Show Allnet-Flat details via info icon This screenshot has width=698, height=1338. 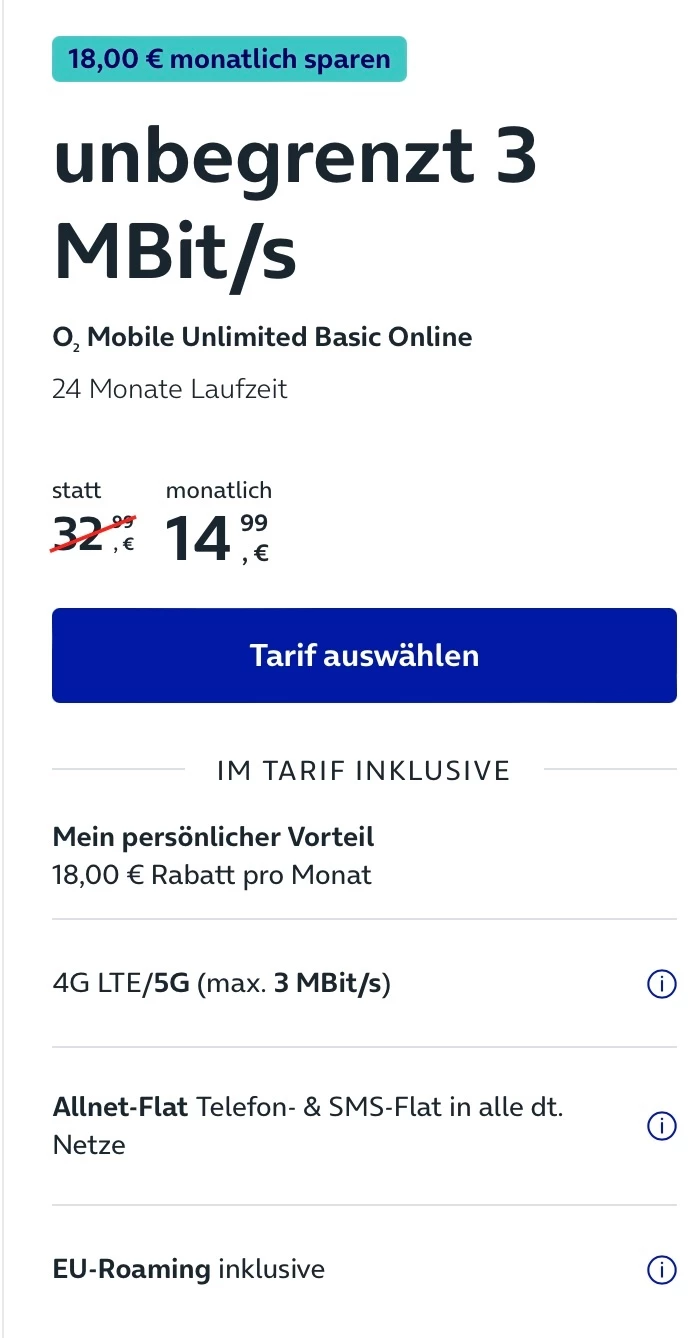(x=661, y=1126)
